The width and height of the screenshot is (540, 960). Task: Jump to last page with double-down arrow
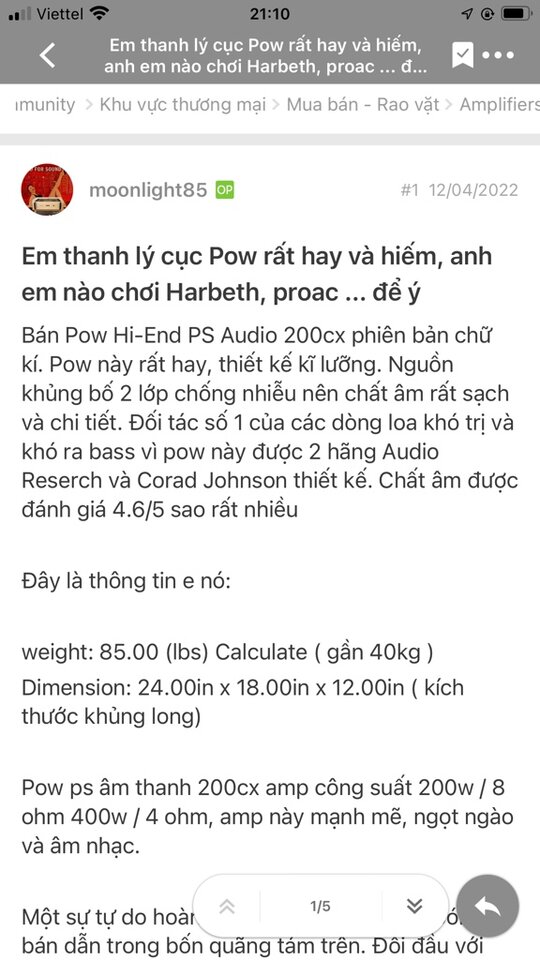(x=414, y=906)
